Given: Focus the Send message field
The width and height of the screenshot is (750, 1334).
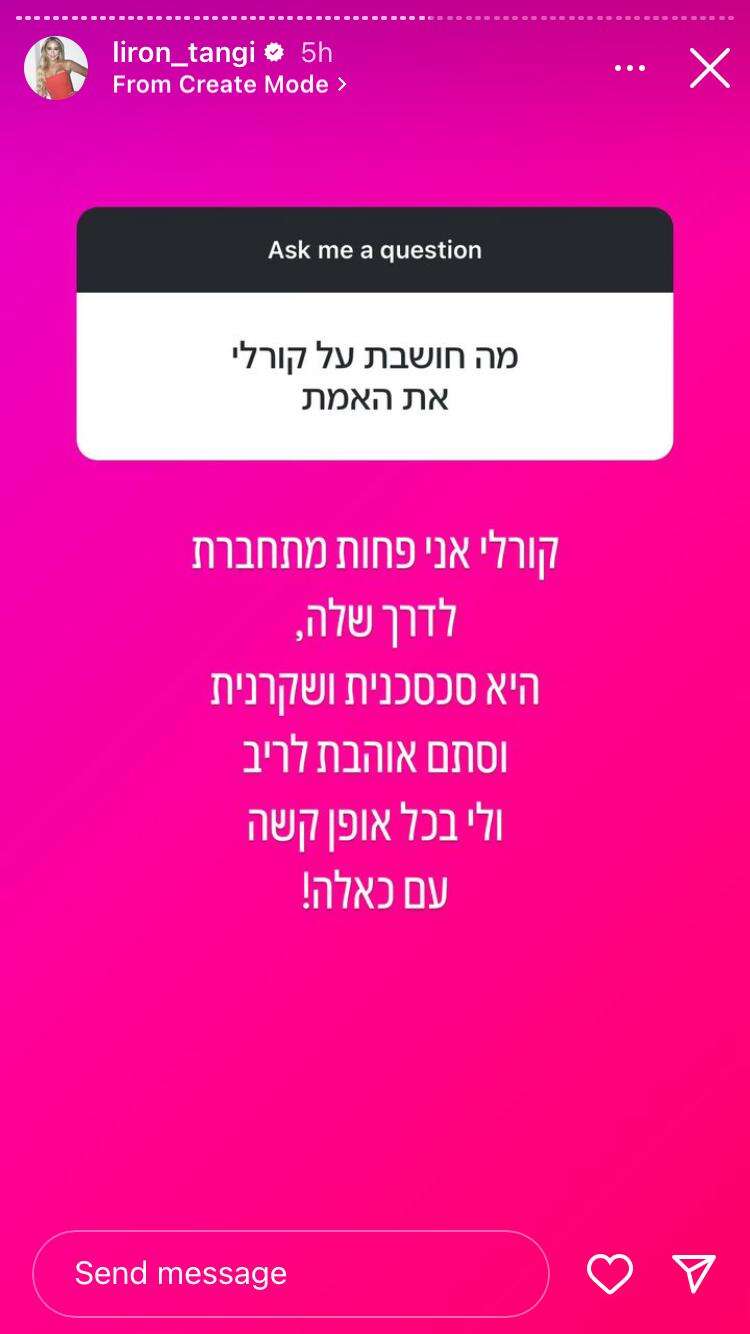Looking at the screenshot, I should tap(290, 1273).
